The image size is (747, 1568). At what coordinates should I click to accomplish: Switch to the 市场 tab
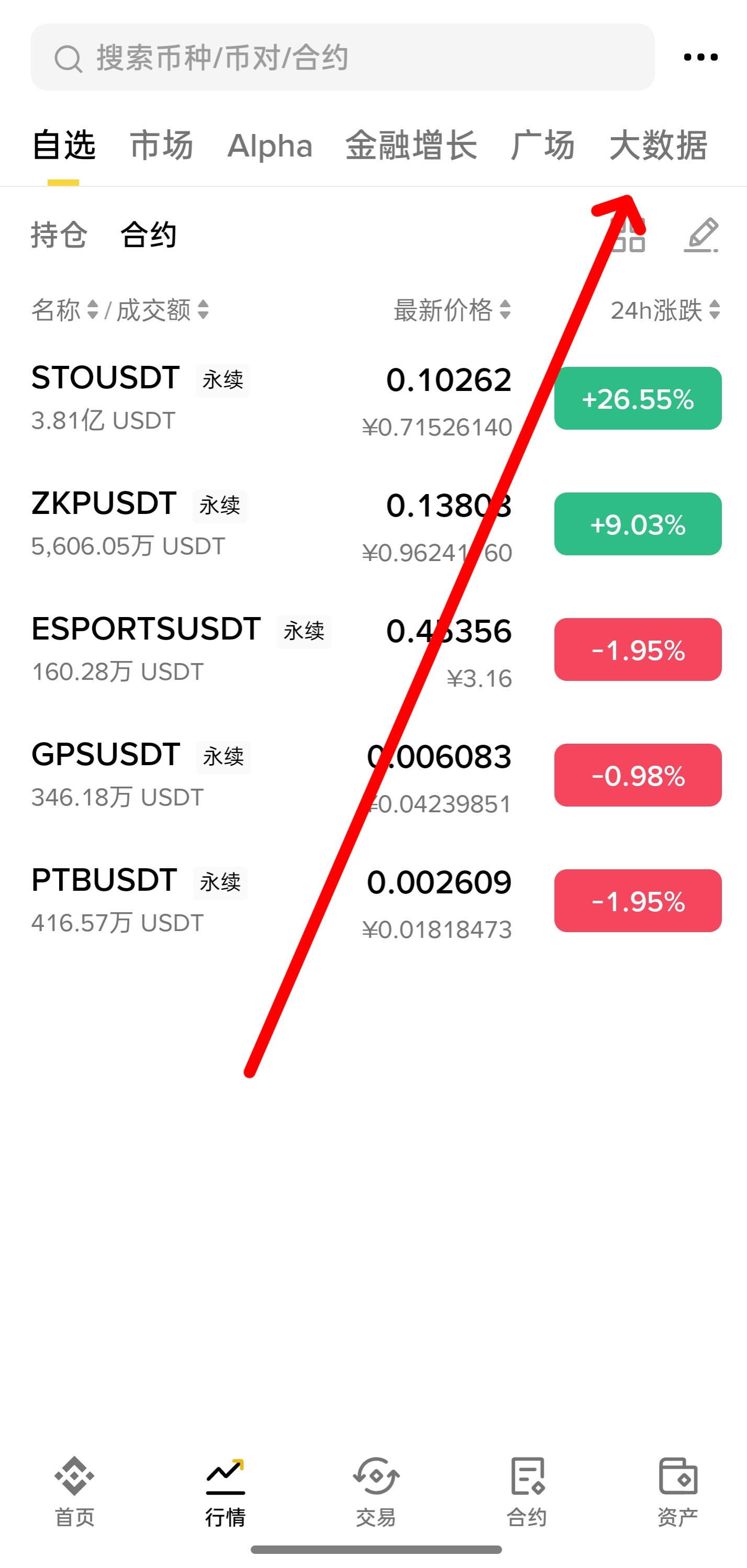tap(161, 146)
